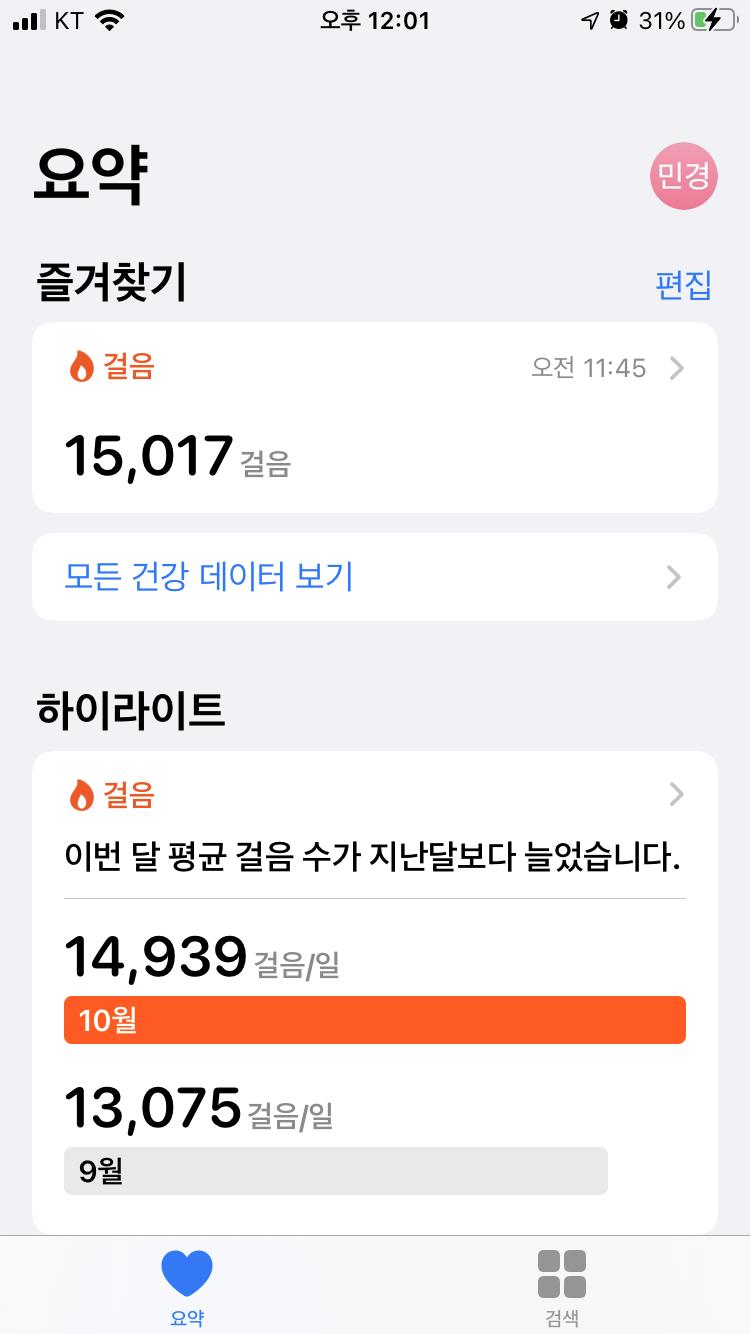Tap 편집 to edit favorites
Image resolution: width=750 pixels, height=1334 pixels.
[683, 285]
